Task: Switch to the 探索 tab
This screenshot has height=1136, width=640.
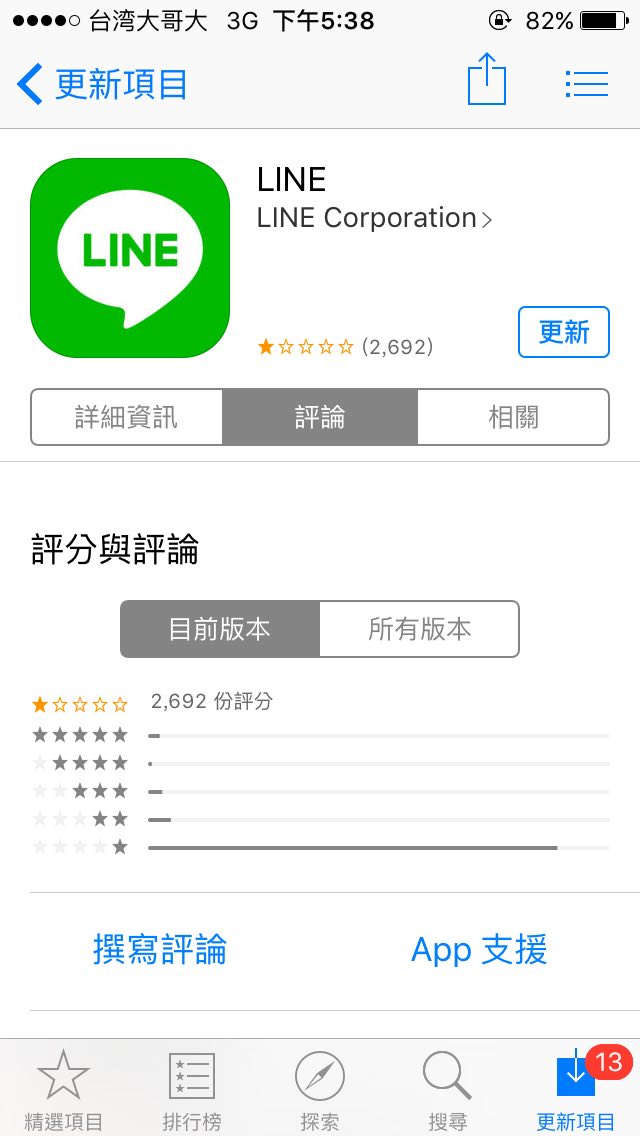Action: [320, 1090]
